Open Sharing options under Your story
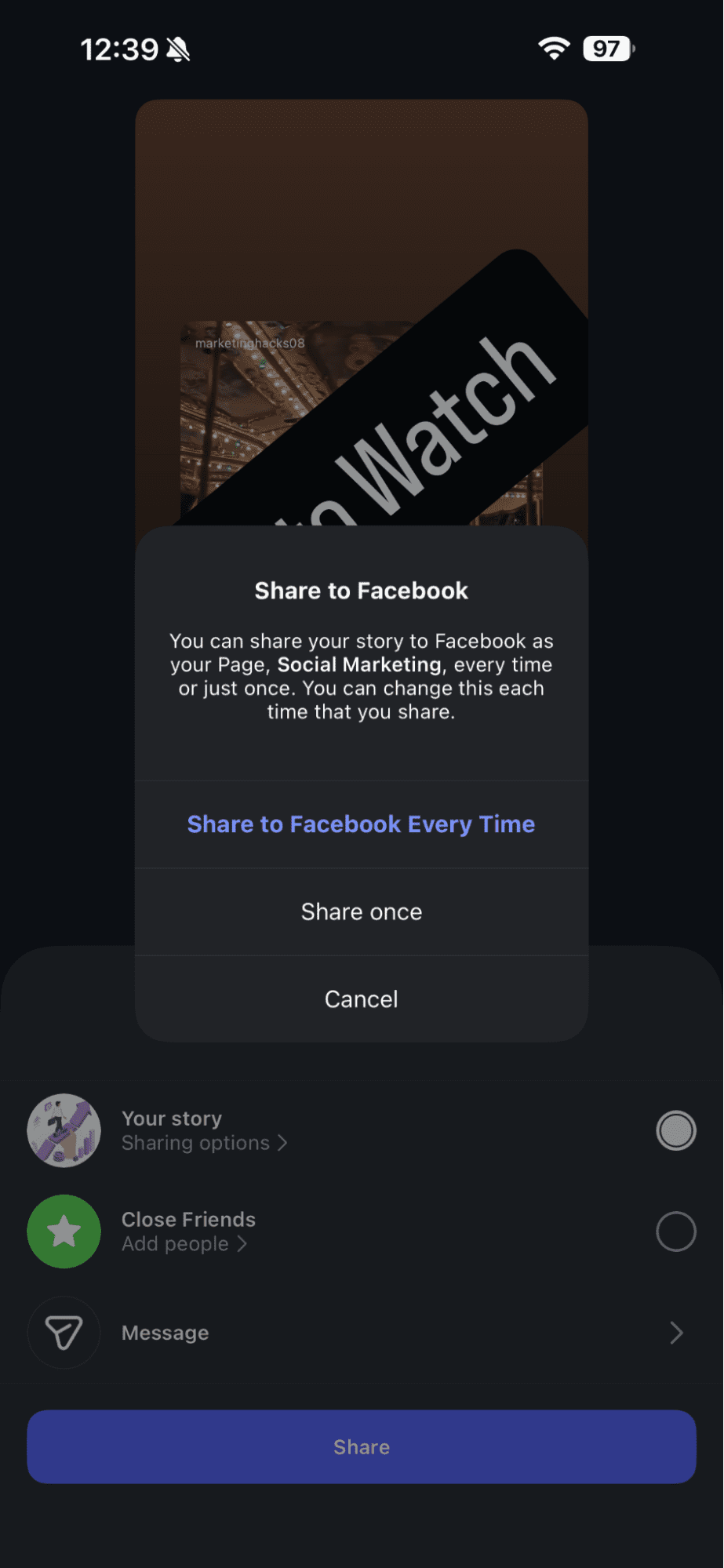The image size is (724, 1568). point(204,1143)
